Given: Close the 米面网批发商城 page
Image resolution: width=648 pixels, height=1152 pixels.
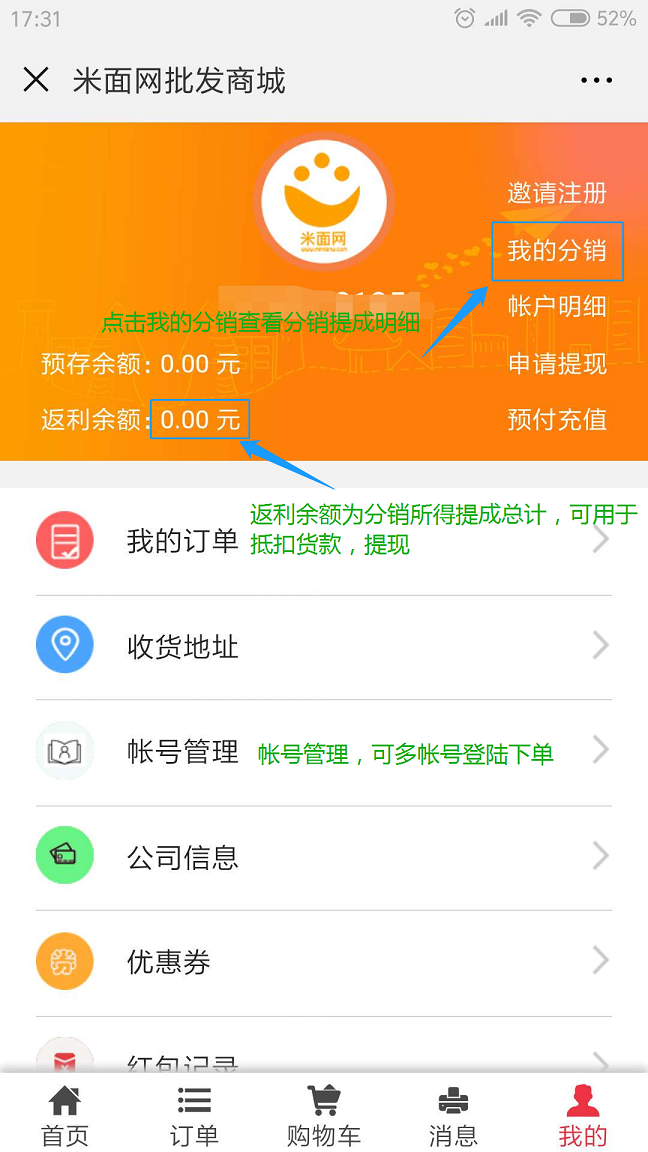Looking at the screenshot, I should coord(36,80).
